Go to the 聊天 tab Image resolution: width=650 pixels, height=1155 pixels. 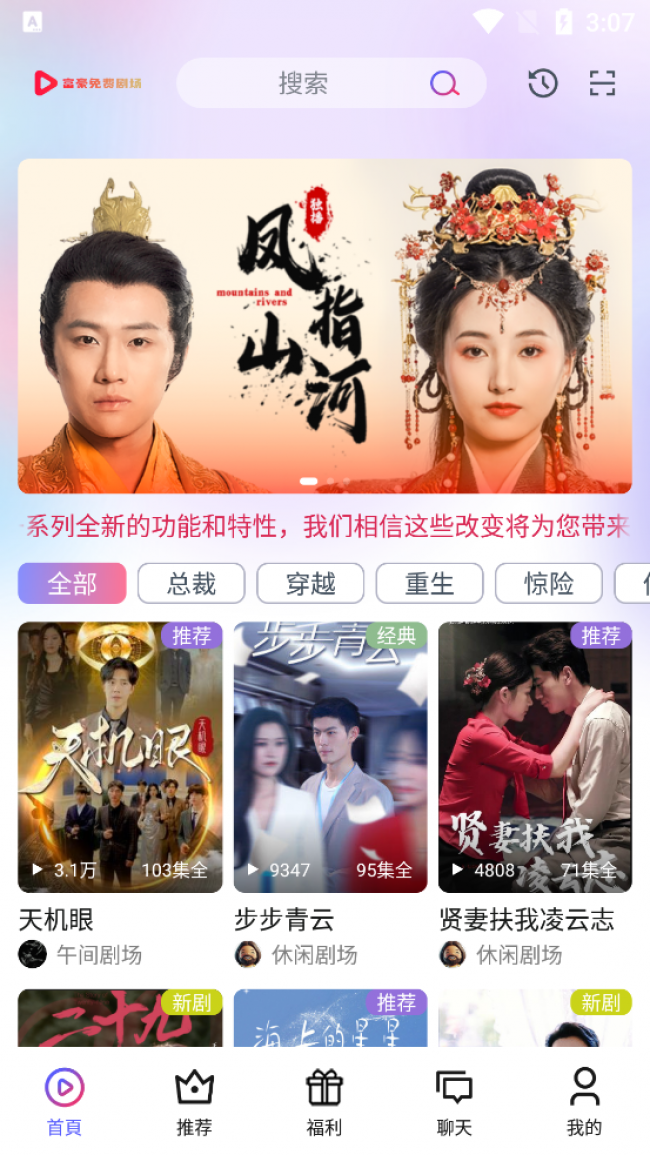point(454,1101)
